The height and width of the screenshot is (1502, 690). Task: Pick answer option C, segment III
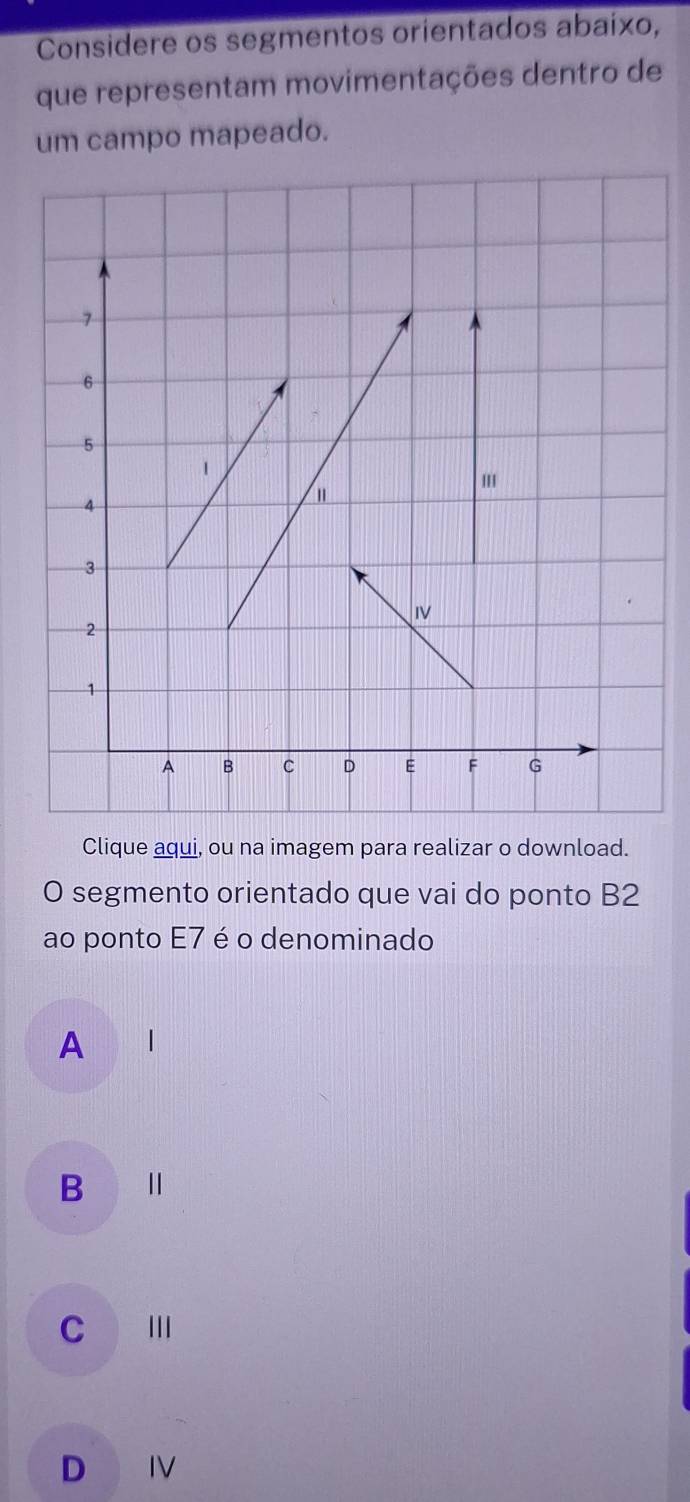click(x=72, y=1330)
